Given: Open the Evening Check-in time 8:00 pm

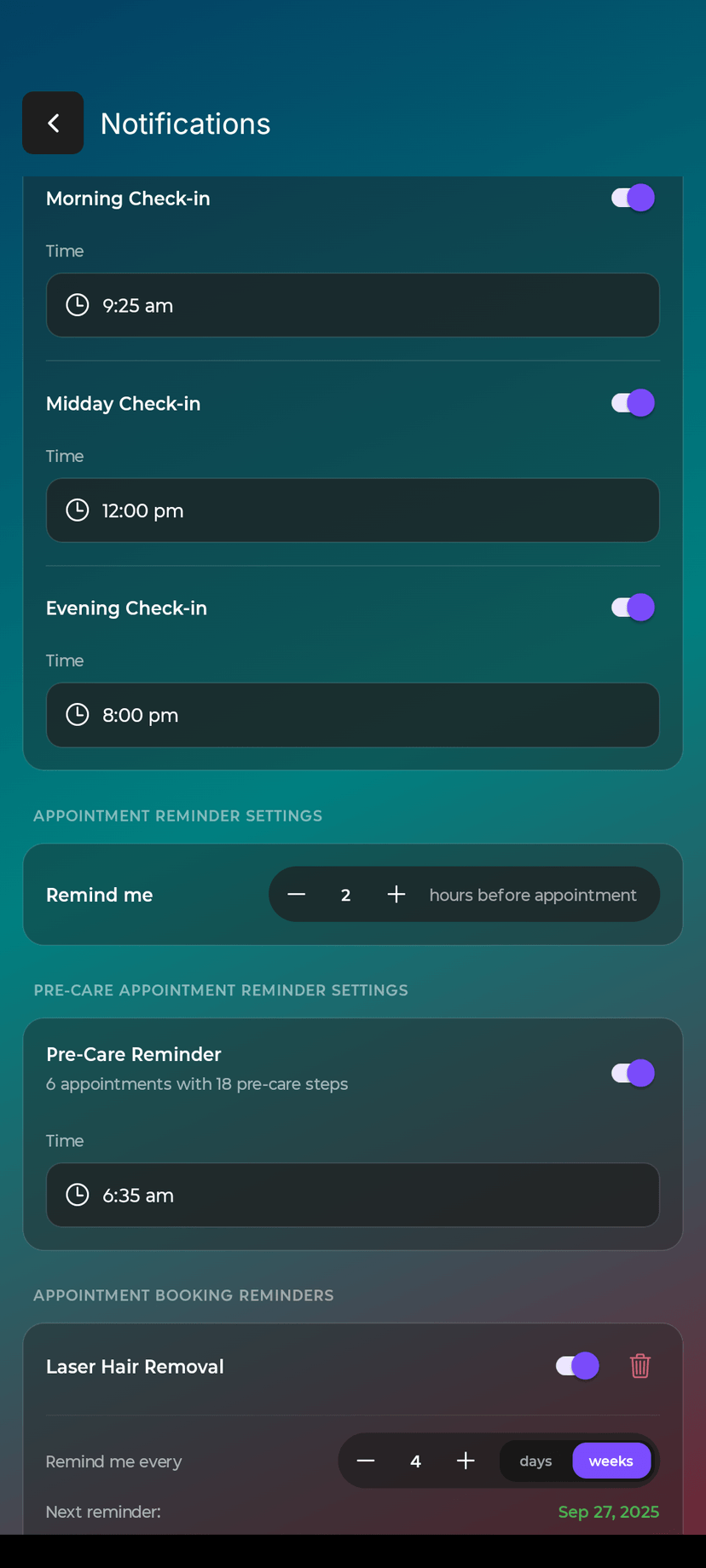Looking at the screenshot, I should pos(352,715).
